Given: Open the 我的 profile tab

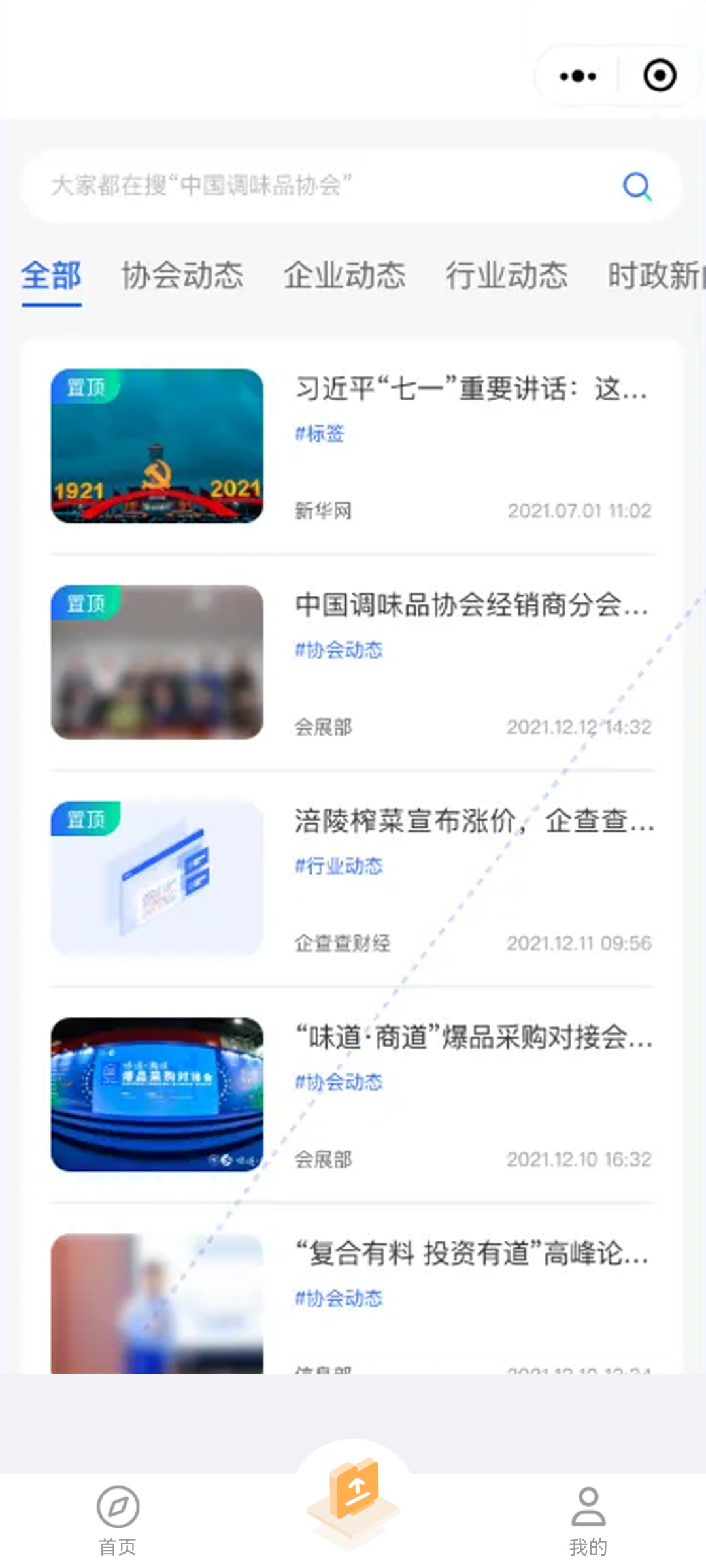Looking at the screenshot, I should (x=588, y=1519).
